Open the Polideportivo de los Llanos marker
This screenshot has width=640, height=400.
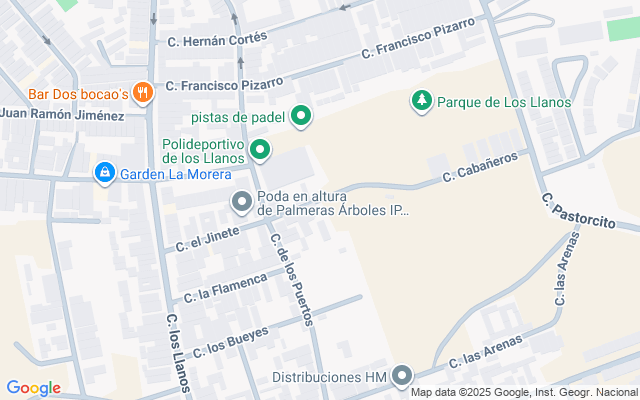tap(260, 152)
